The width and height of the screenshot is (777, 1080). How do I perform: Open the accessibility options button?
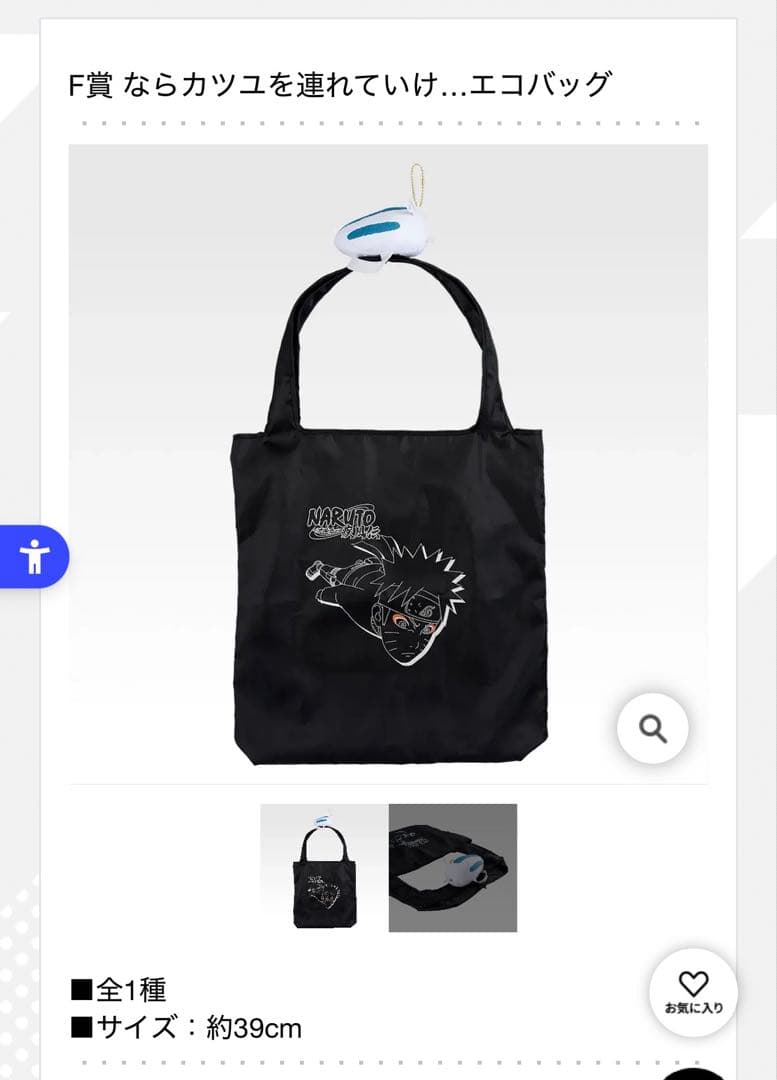click(x=34, y=556)
